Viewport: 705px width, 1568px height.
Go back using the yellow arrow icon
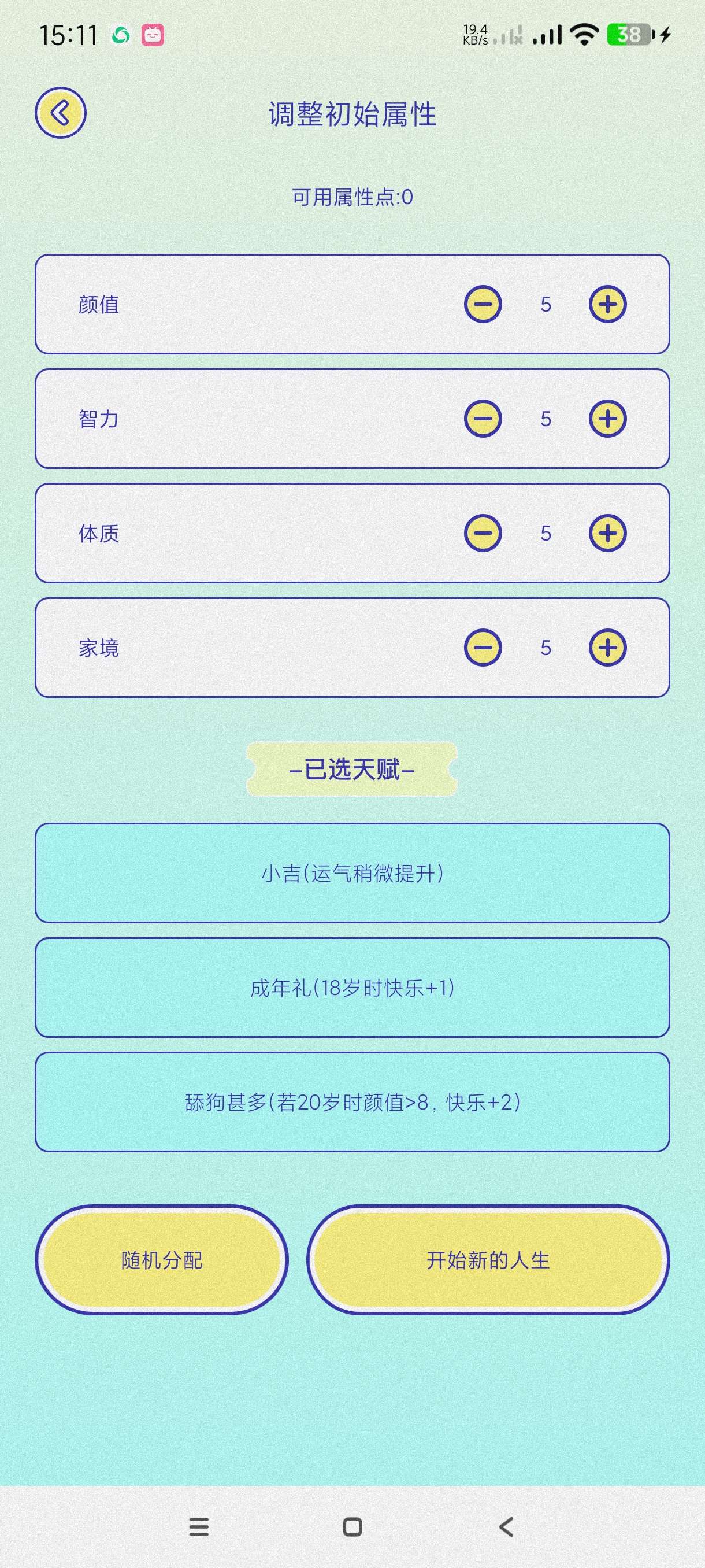click(x=60, y=113)
